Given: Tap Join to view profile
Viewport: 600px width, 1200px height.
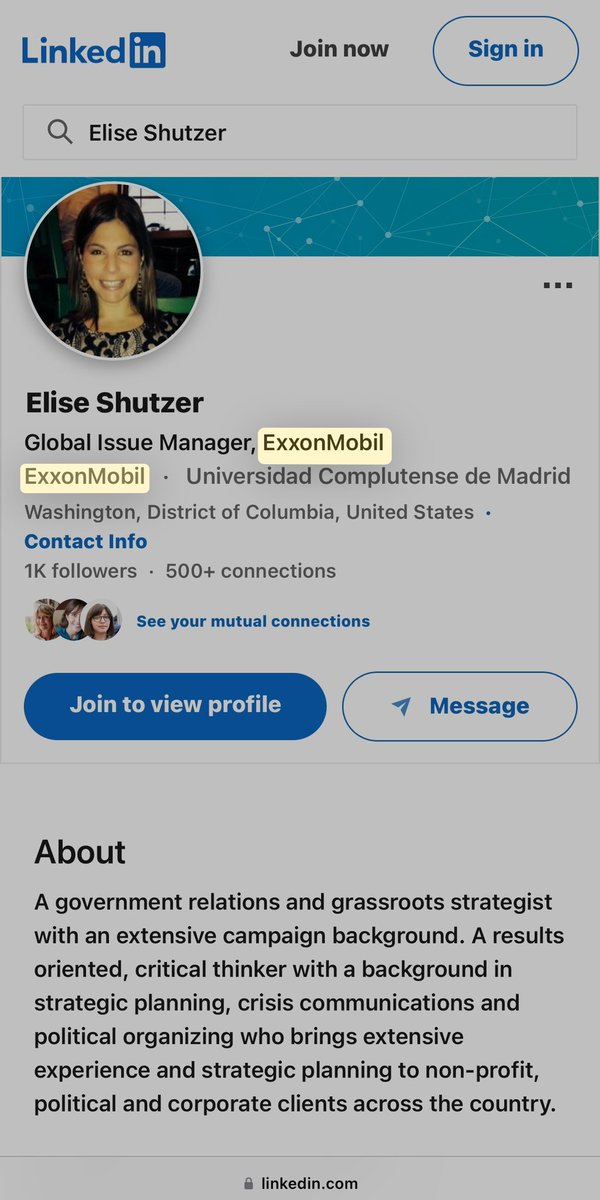Looking at the screenshot, I should pyautogui.click(x=175, y=706).
